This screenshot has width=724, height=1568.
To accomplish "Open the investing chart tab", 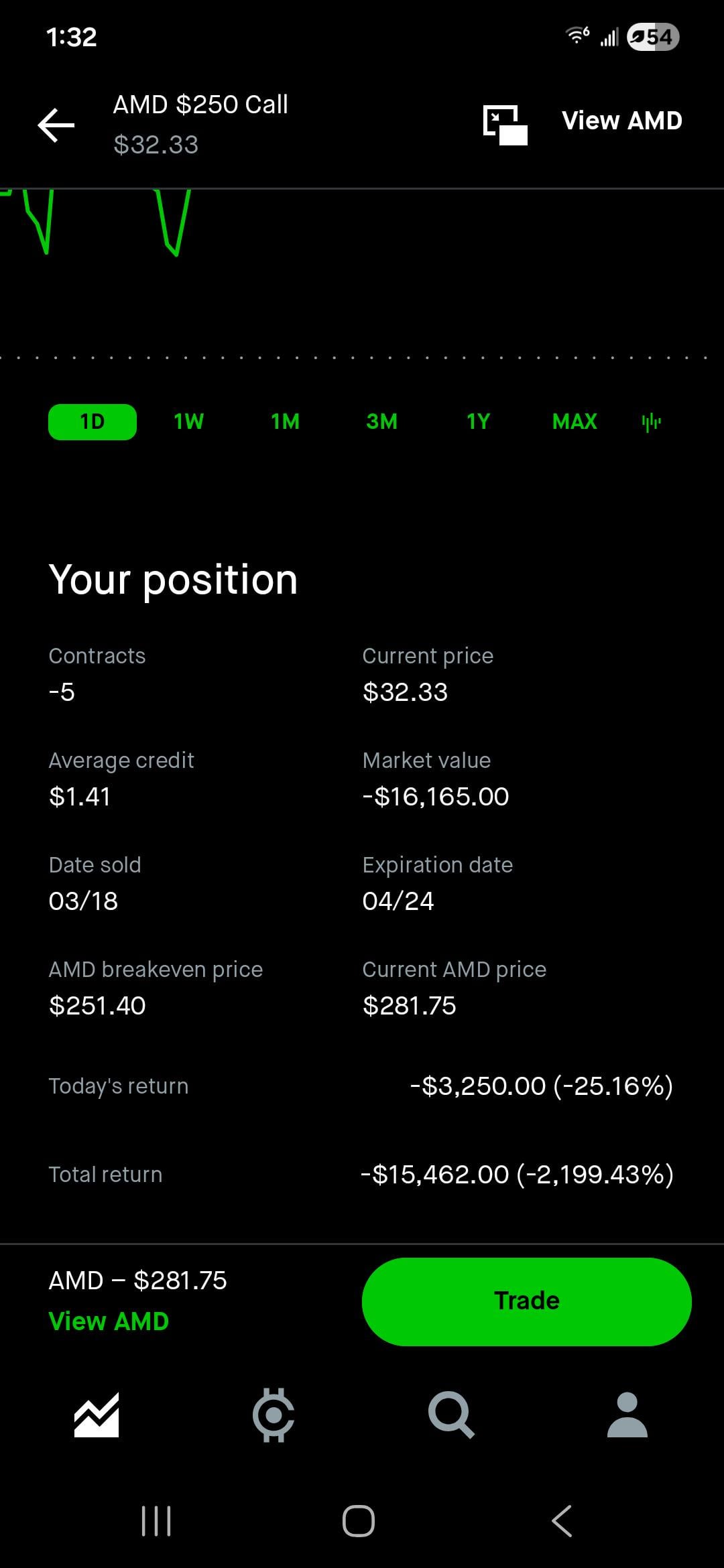I will 97,1415.
